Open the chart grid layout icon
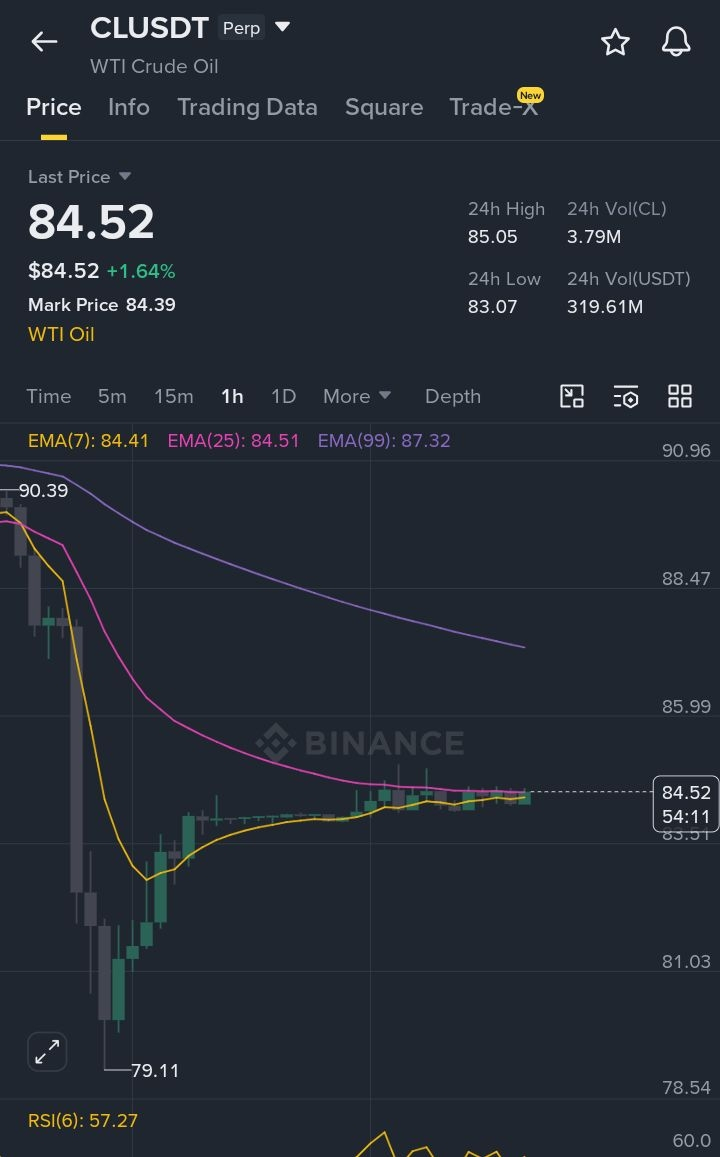The height and width of the screenshot is (1157, 720). pos(679,396)
